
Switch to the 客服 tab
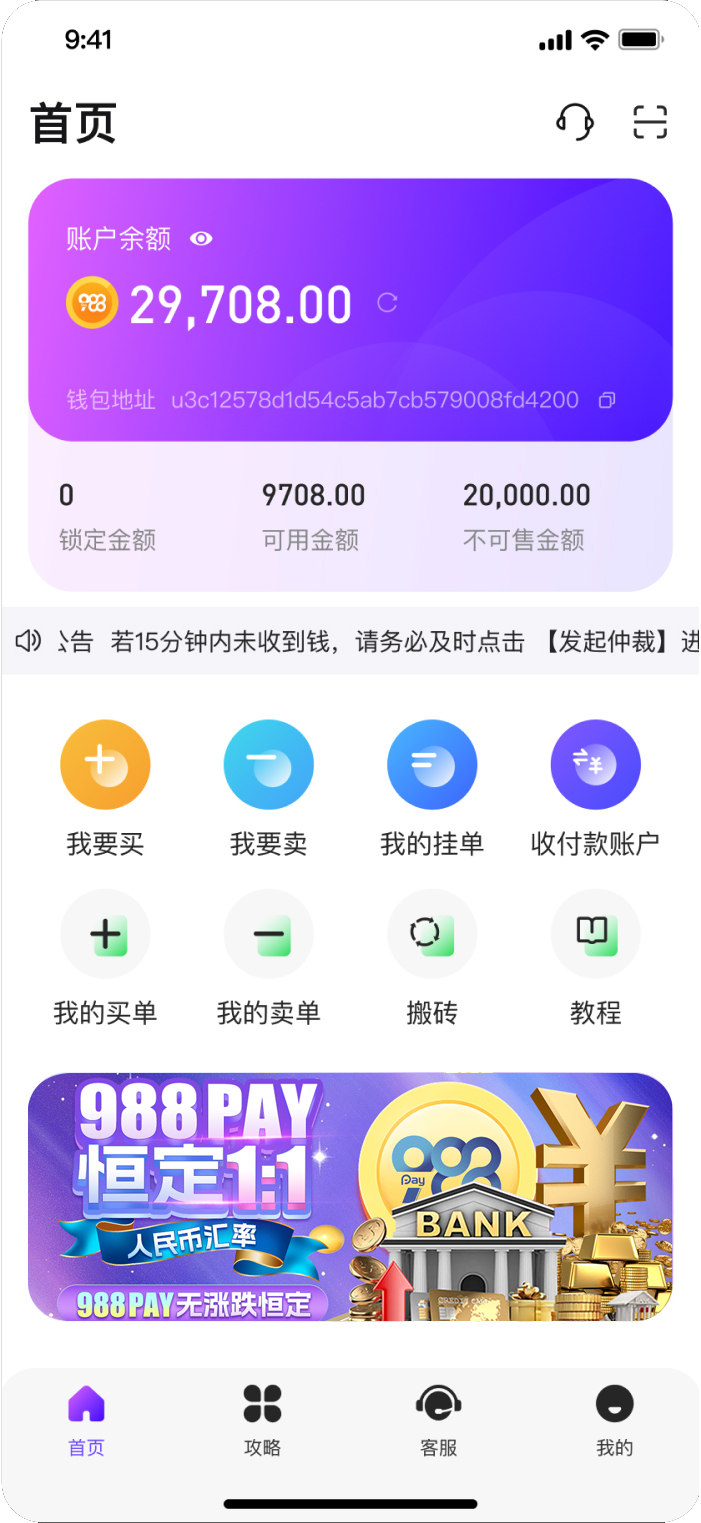438,1418
